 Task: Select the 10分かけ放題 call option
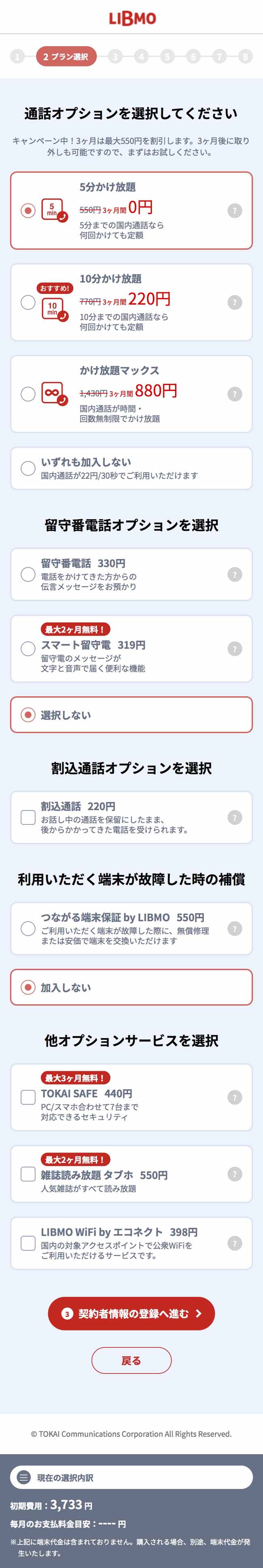click(x=28, y=302)
